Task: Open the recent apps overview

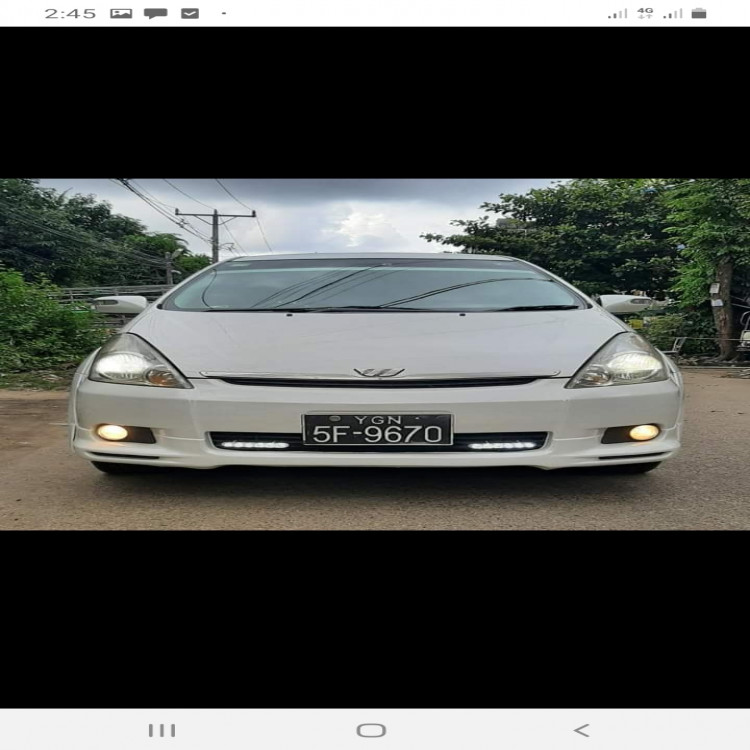Action: [x=162, y=730]
